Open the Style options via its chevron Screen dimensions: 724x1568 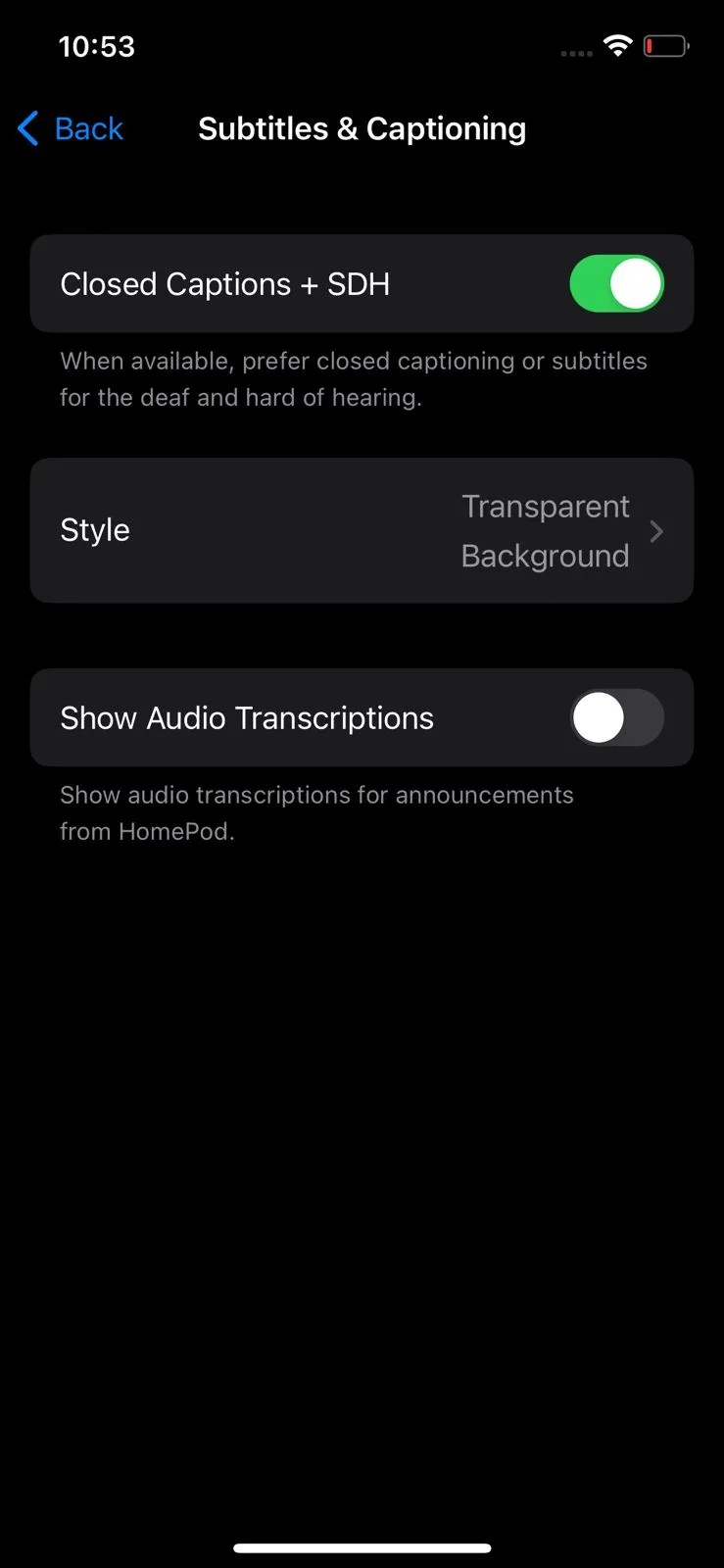[656, 531]
